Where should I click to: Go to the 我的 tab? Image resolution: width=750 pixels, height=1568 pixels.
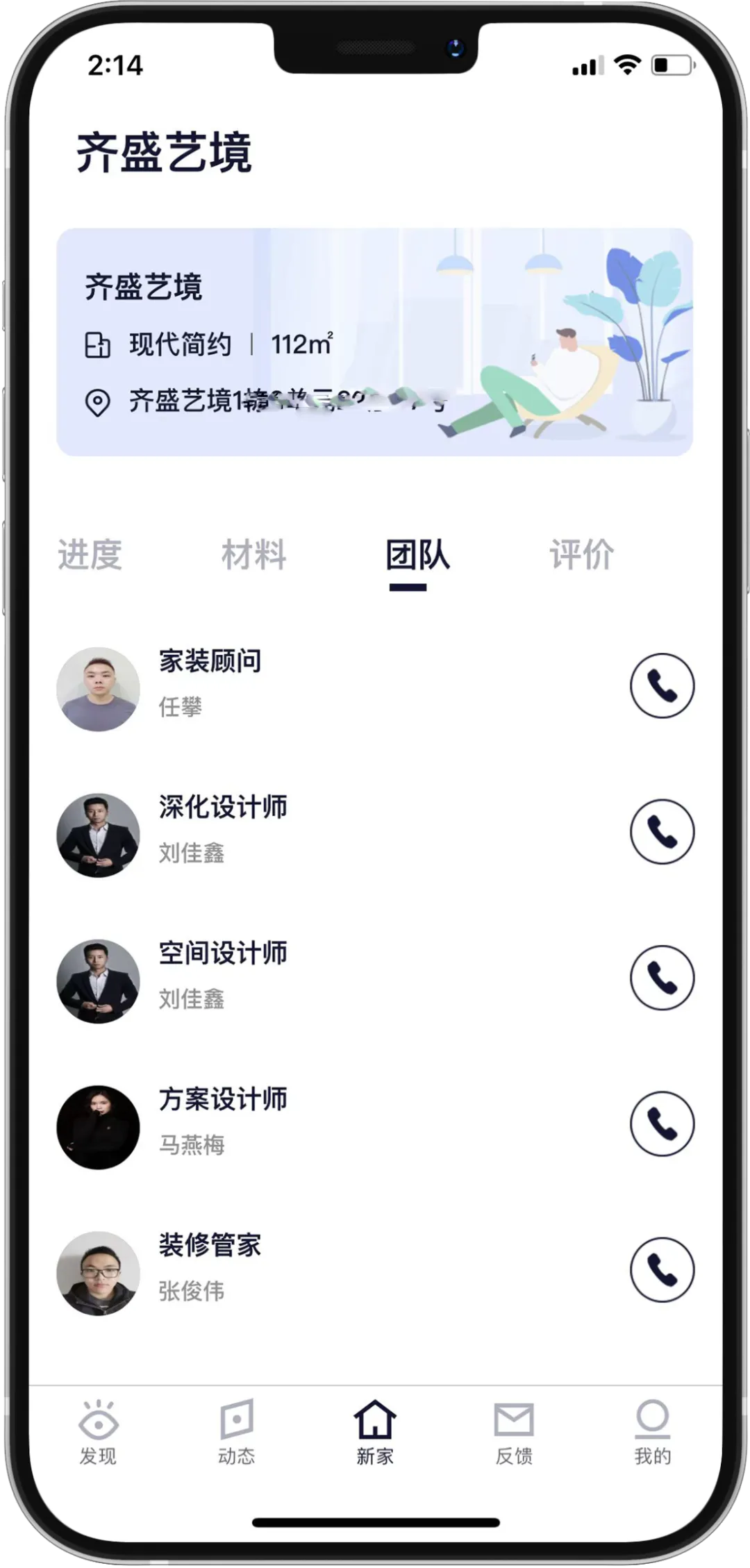pos(652,1432)
